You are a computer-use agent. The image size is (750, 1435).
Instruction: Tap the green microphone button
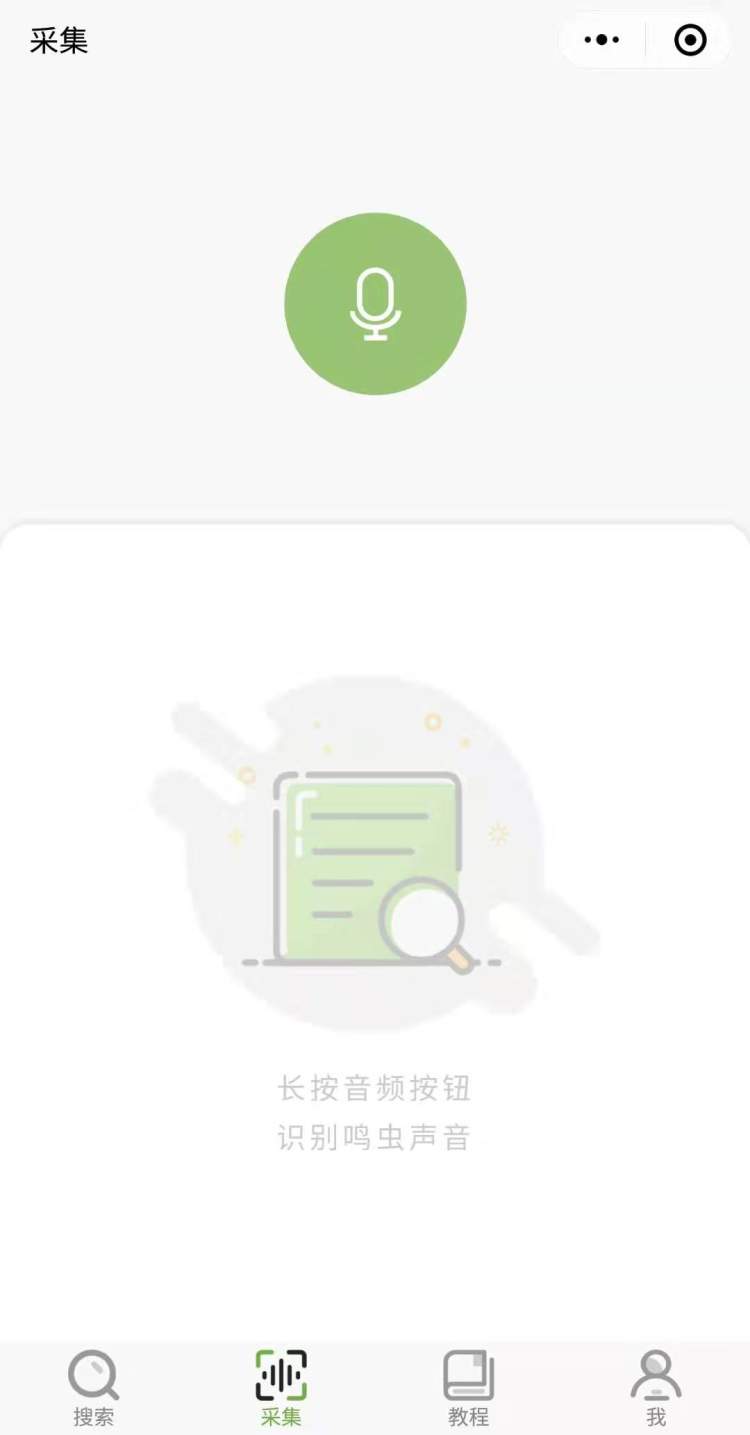(375, 303)
